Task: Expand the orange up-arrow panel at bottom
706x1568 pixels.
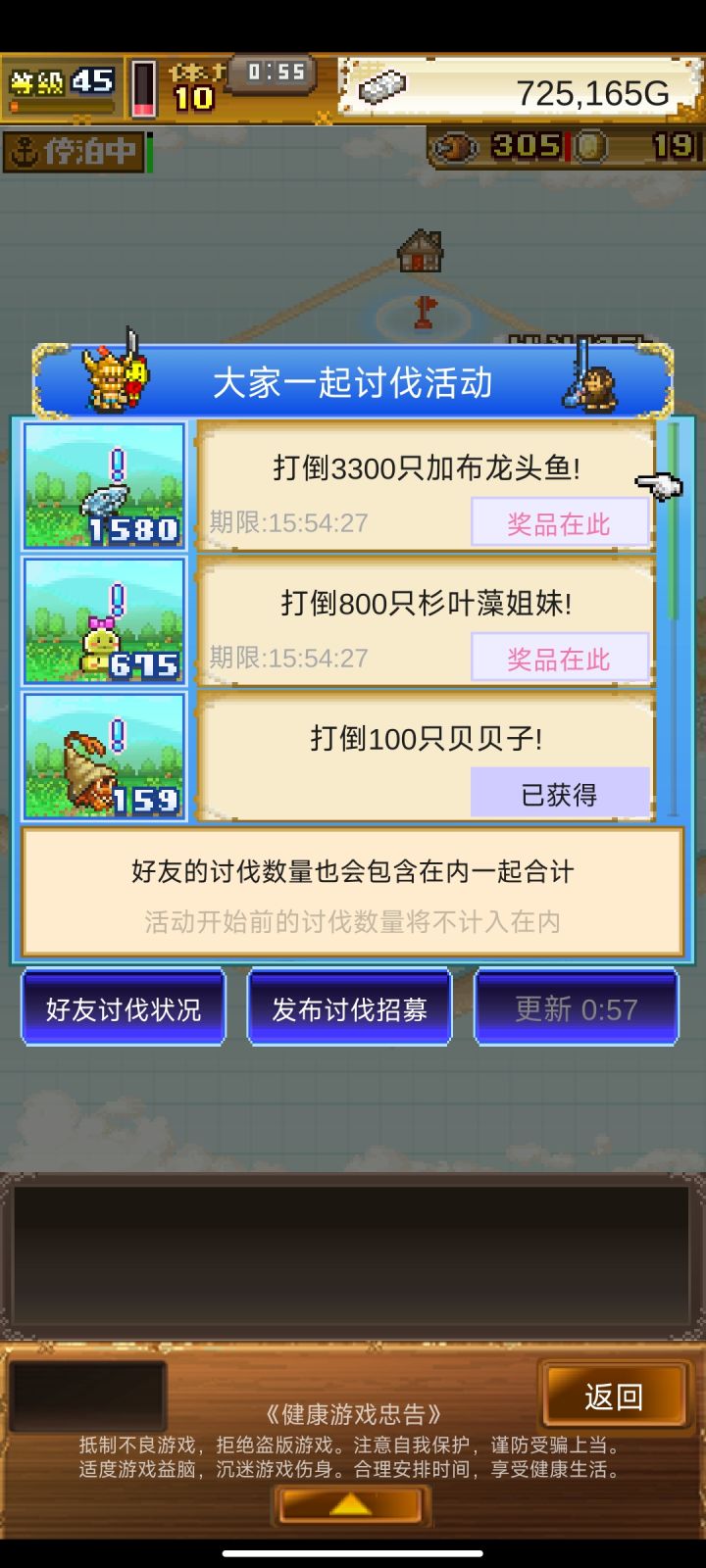Action: click(352, 1505)
